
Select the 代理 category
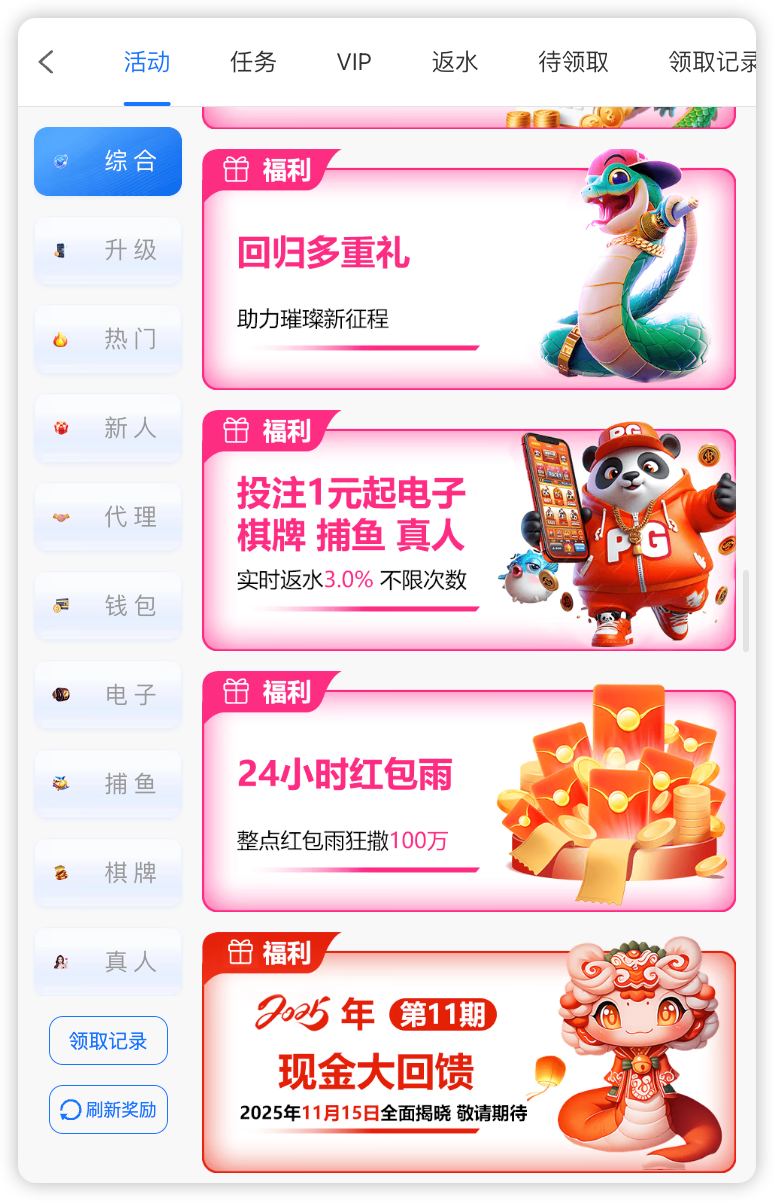[x=108, y=517]
